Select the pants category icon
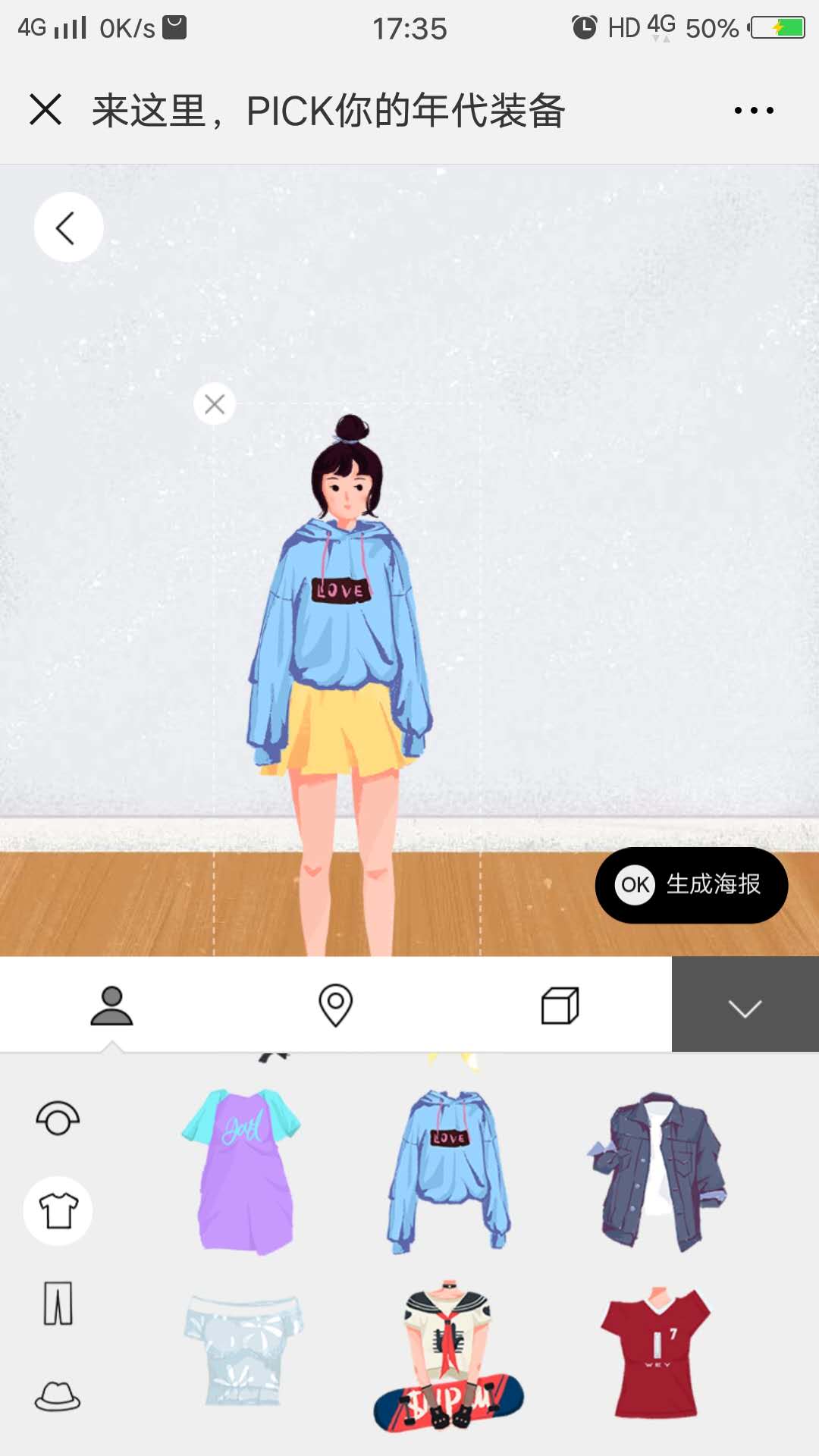 click(x=58, y=1304)
